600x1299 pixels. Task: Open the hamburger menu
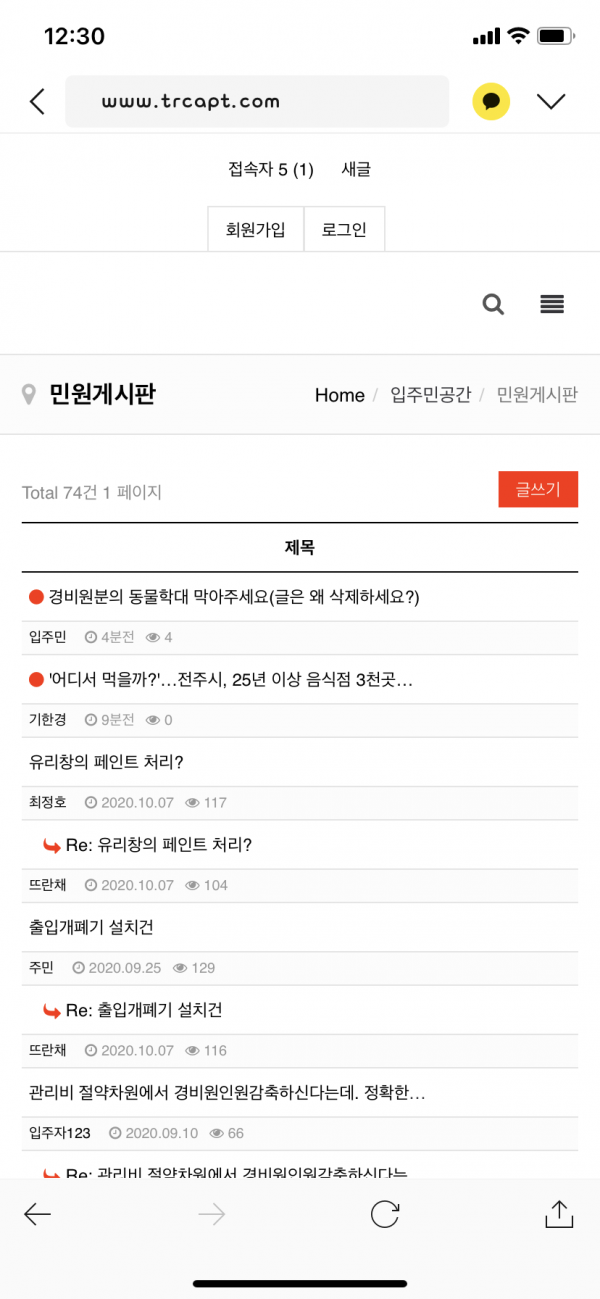pos(552,305)
